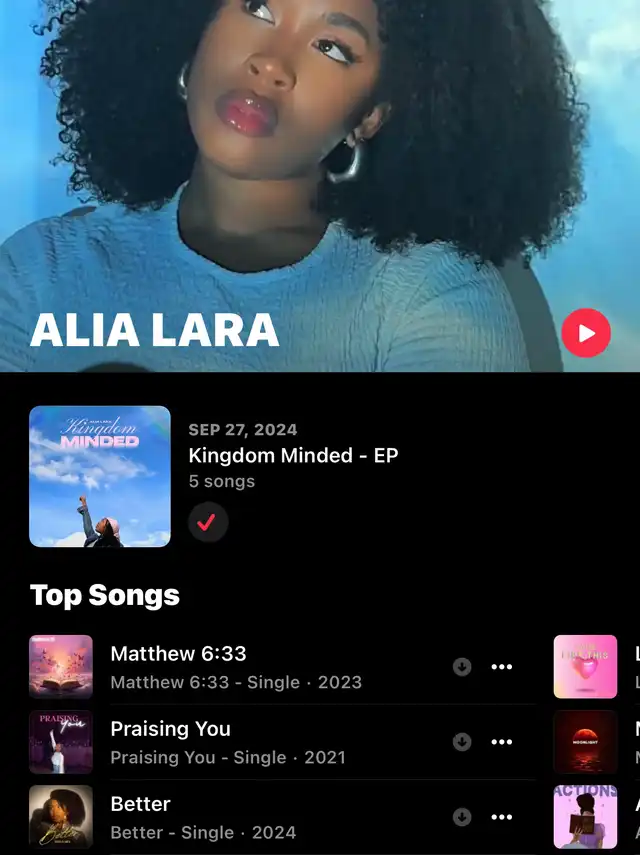Open the Kingdom Minded EP
Screen dimensions: 640x855
(100, 476)
